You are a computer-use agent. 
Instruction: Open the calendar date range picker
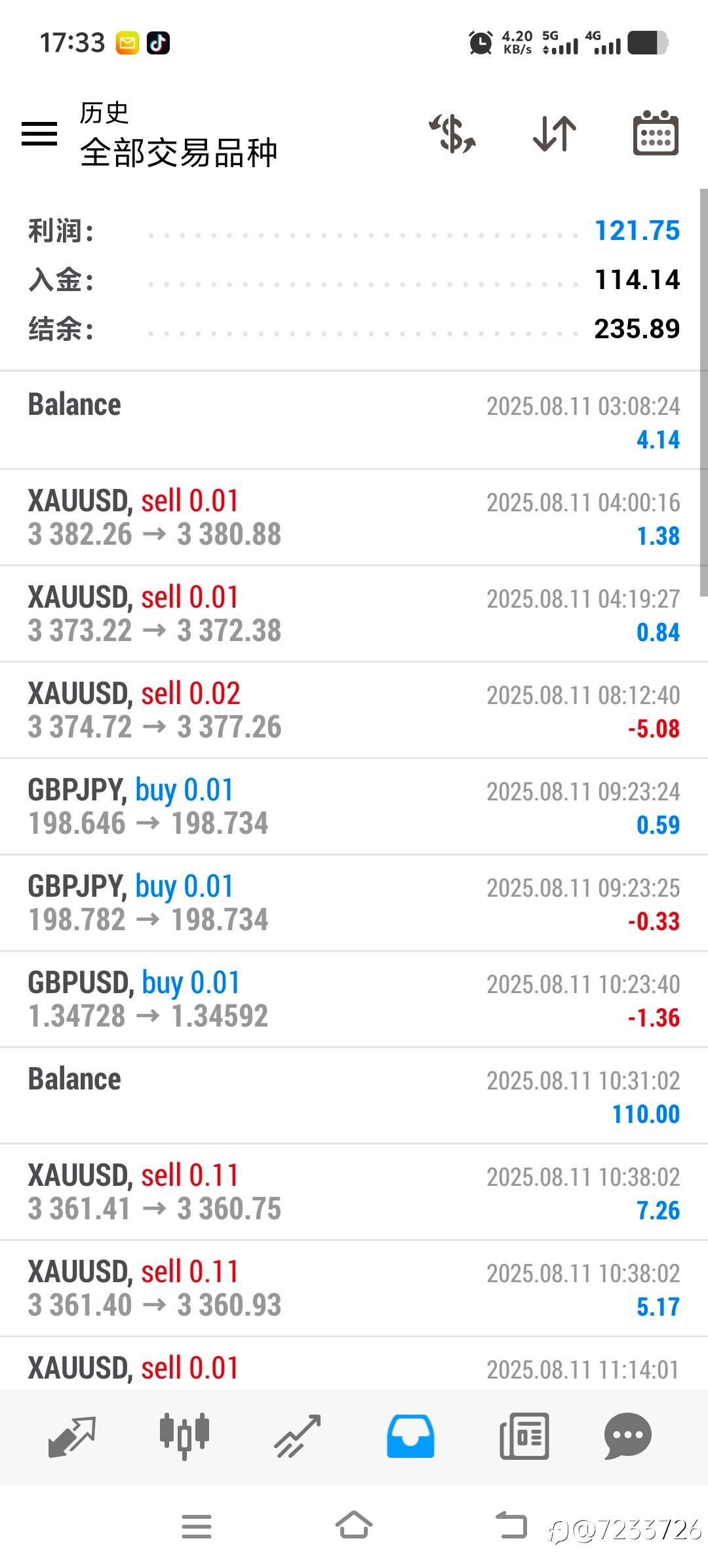click(656, 134)
